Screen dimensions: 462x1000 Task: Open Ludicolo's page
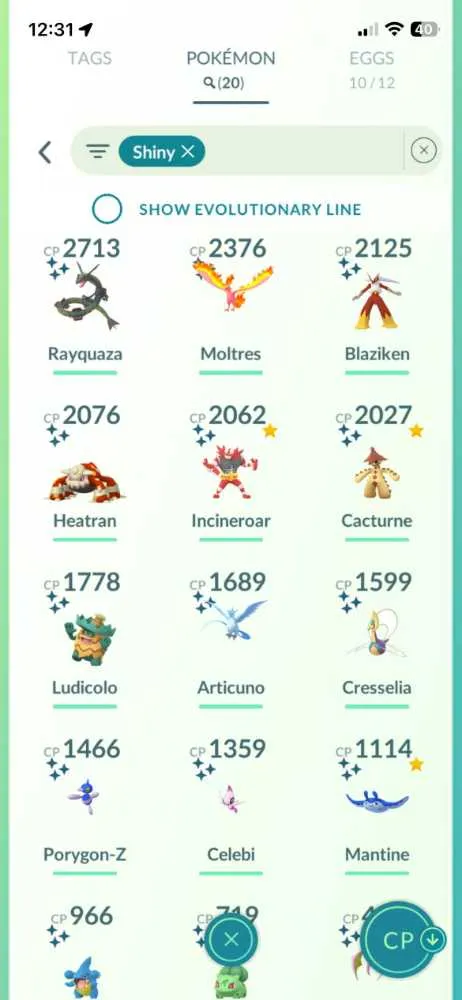point(85,639)
